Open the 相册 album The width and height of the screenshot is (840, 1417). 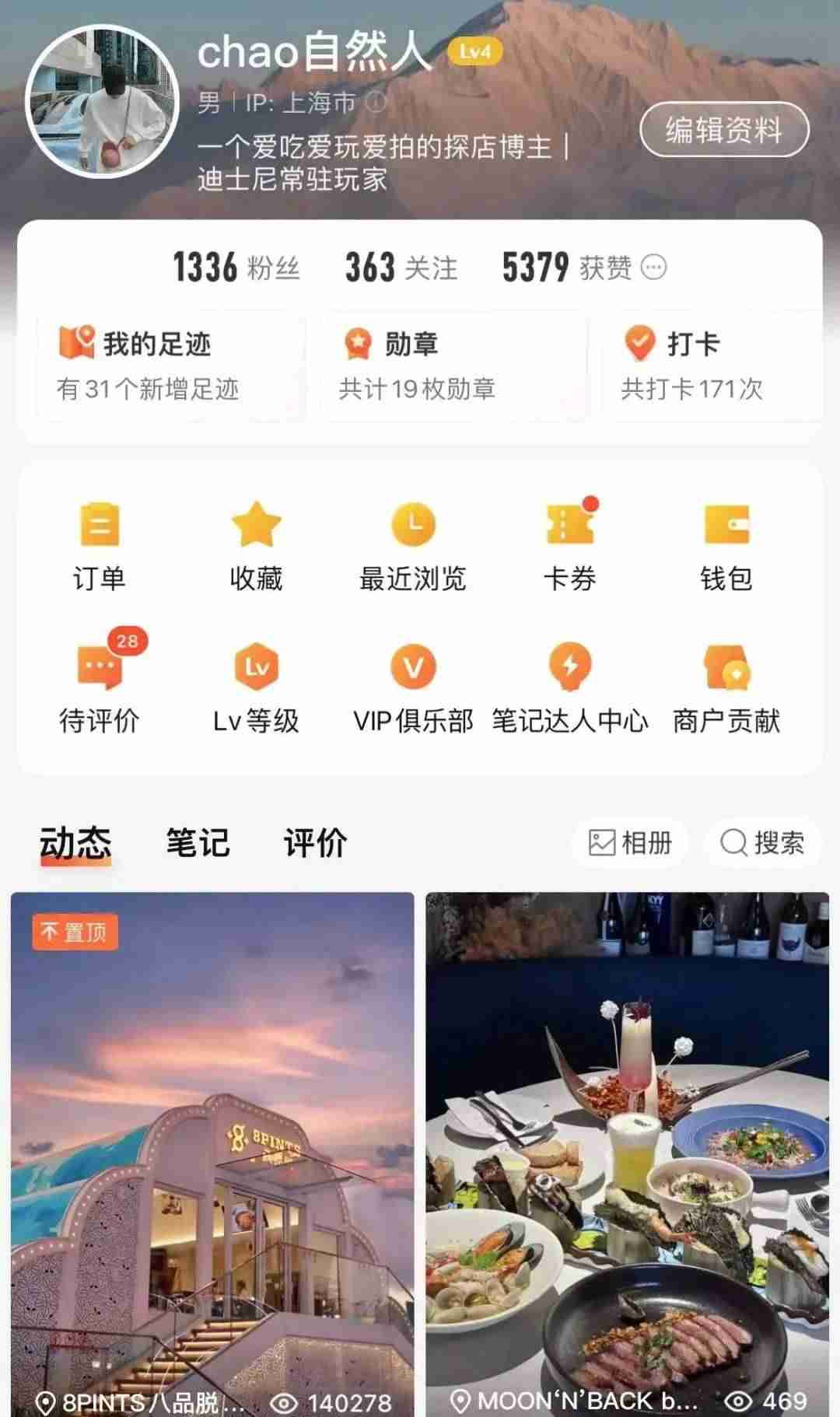click(x=630, y=842)
